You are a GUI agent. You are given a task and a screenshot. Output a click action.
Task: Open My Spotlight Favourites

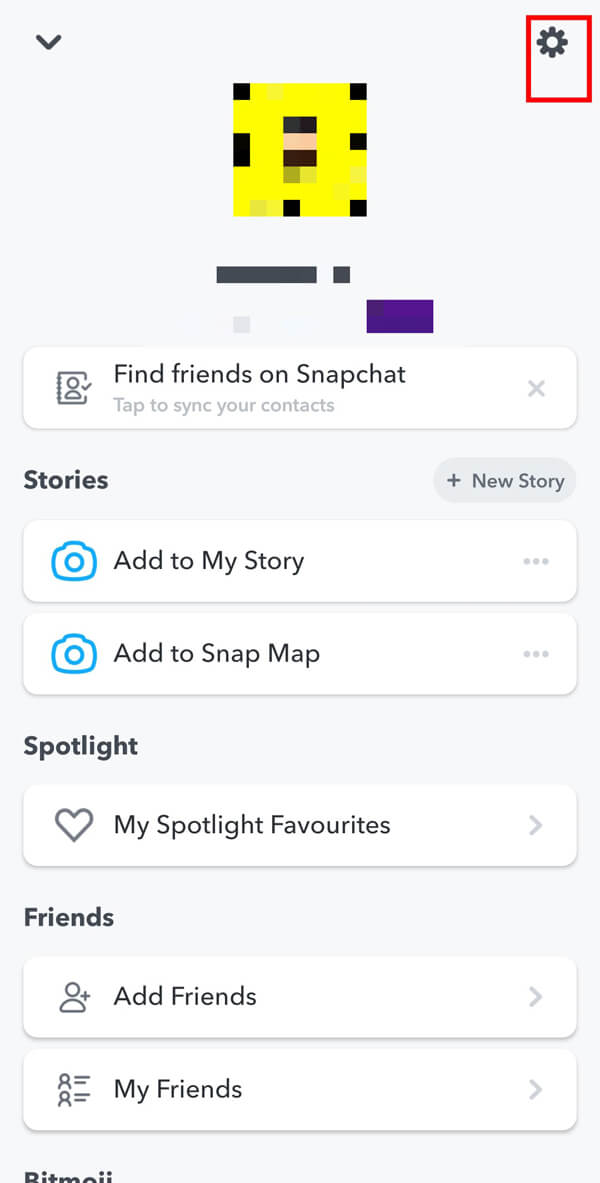[x=252, y=825]
